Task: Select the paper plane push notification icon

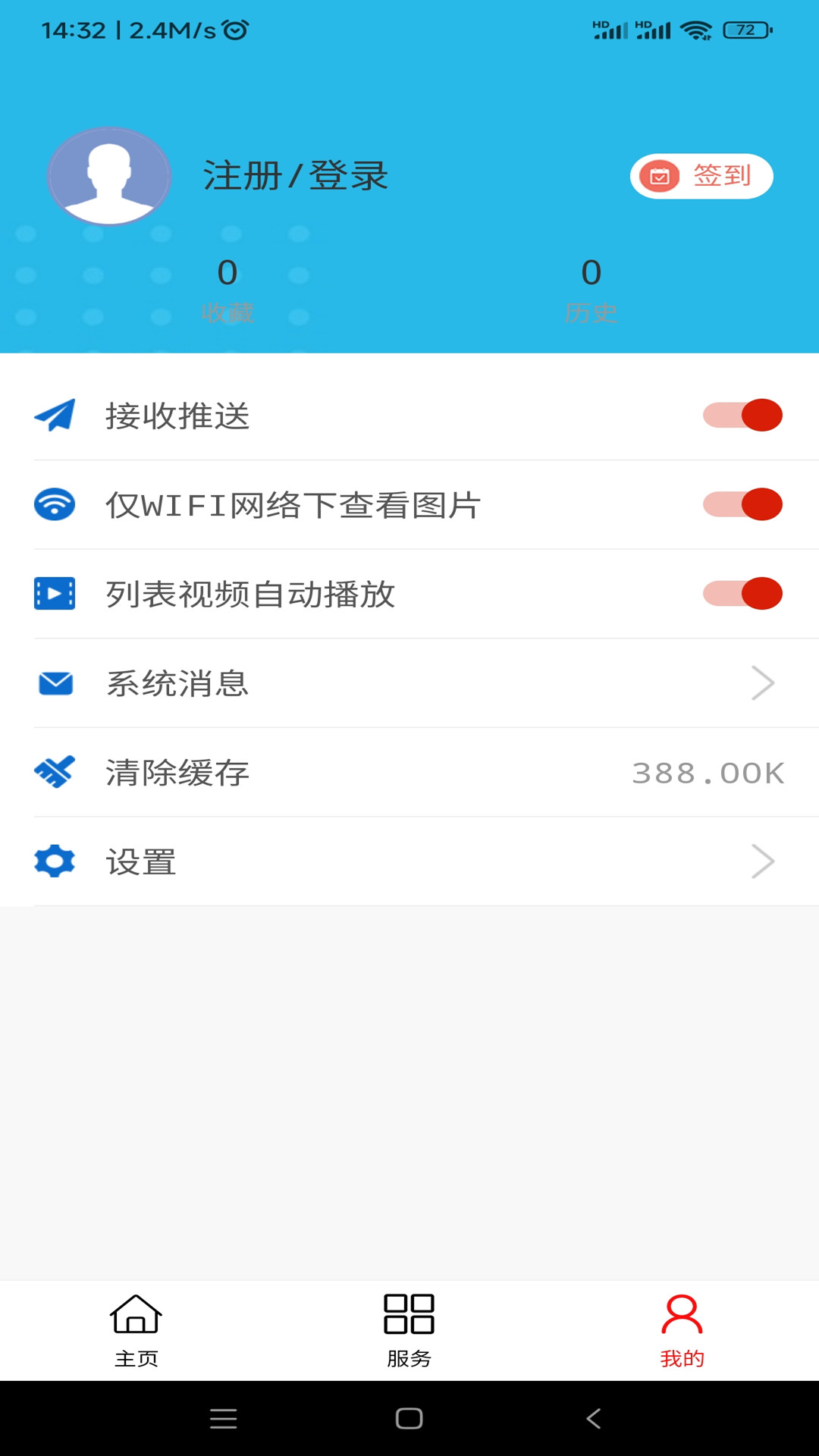Action: click(x=55, y=415)
